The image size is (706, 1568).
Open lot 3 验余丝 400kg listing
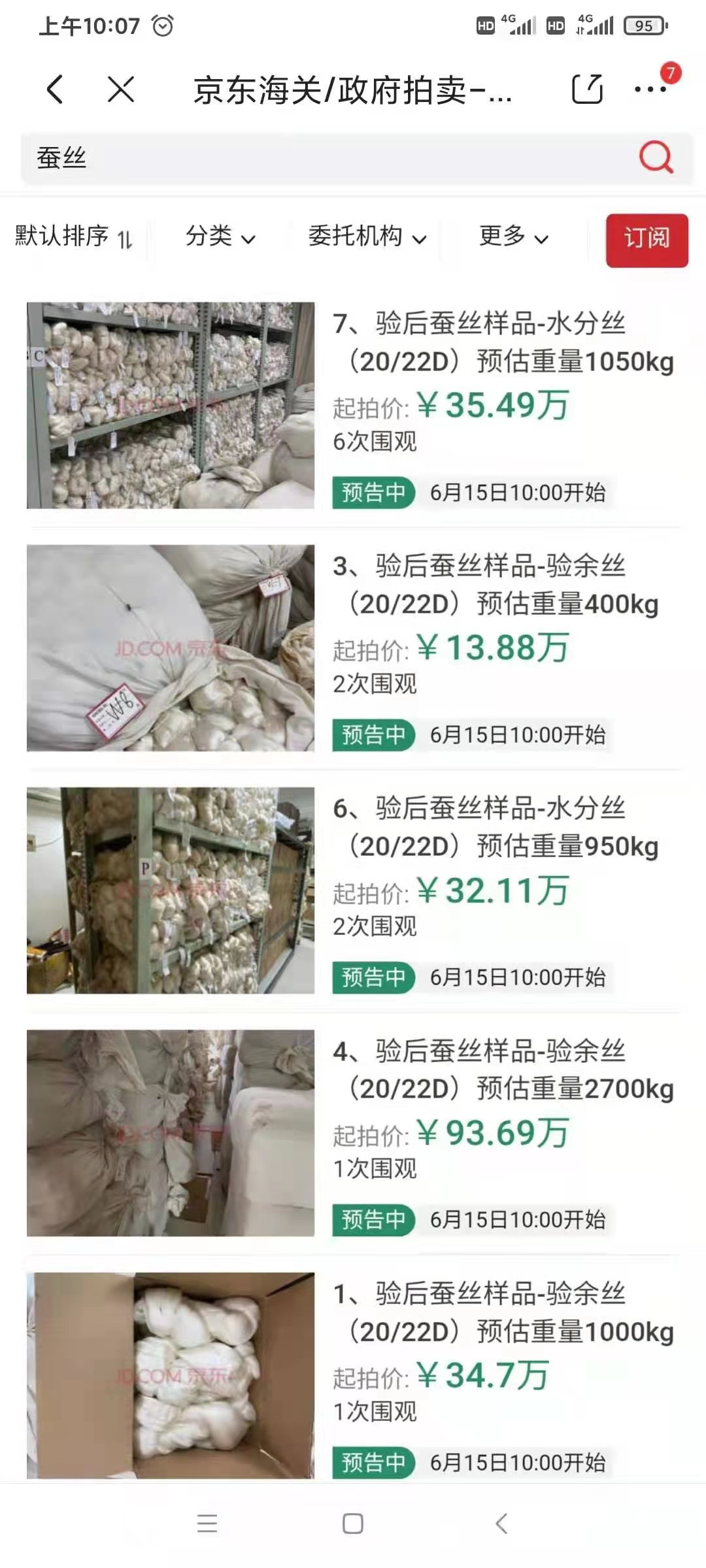[x=353, y=647]
